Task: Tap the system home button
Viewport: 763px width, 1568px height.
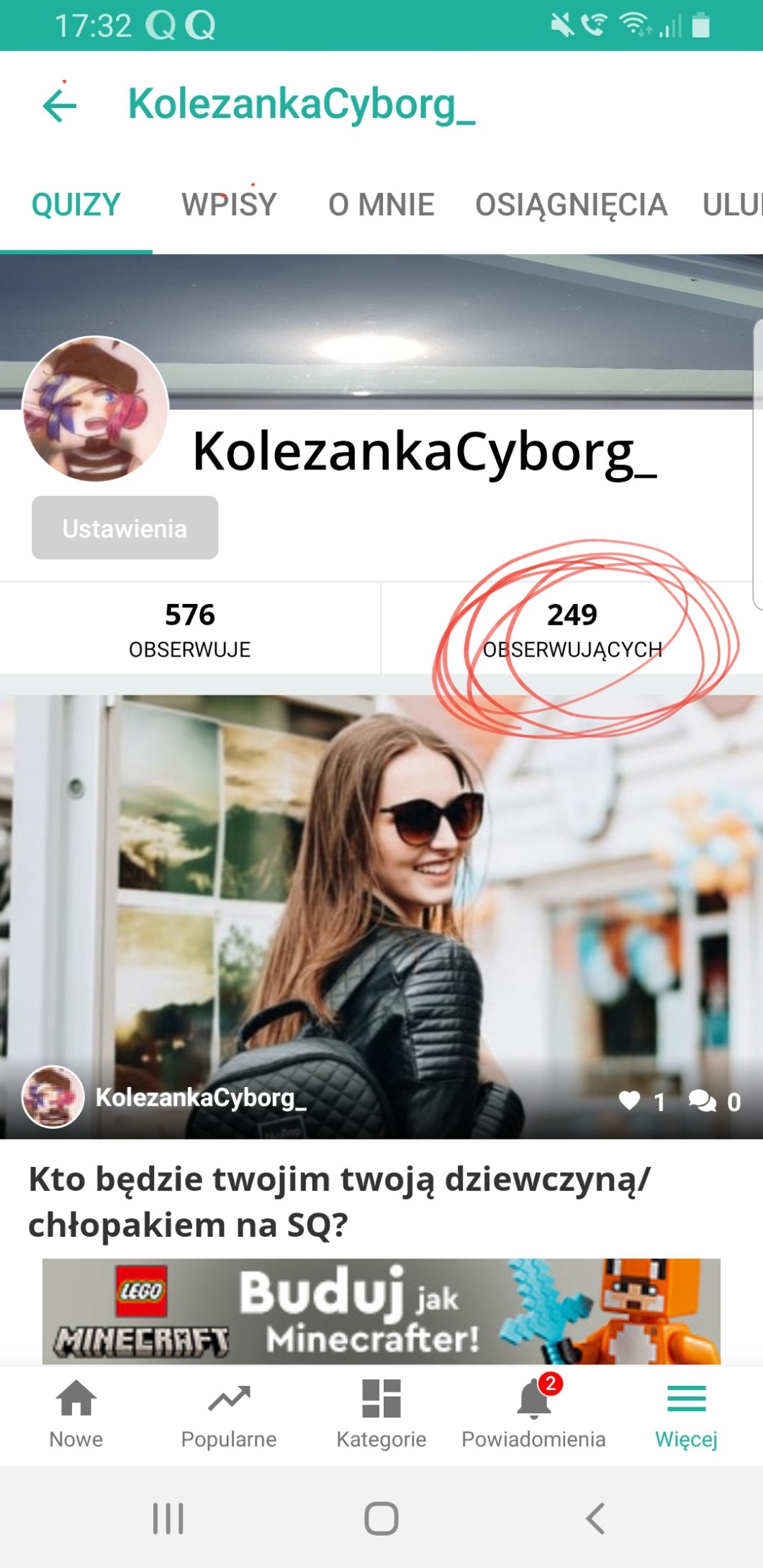Action: 381,1519
